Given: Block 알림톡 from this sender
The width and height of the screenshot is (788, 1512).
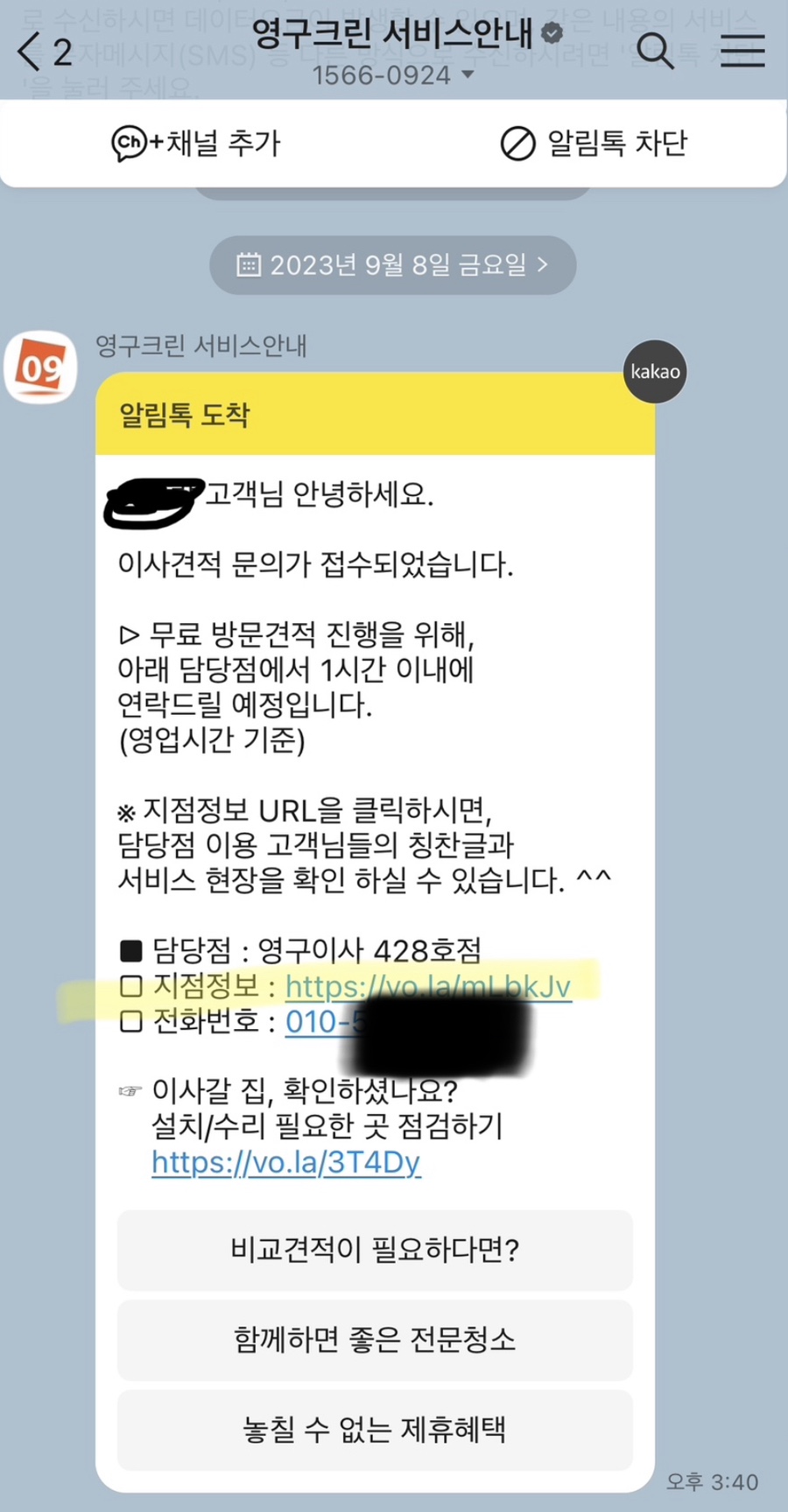Looking at the screenshot, I should pos(594,143).
